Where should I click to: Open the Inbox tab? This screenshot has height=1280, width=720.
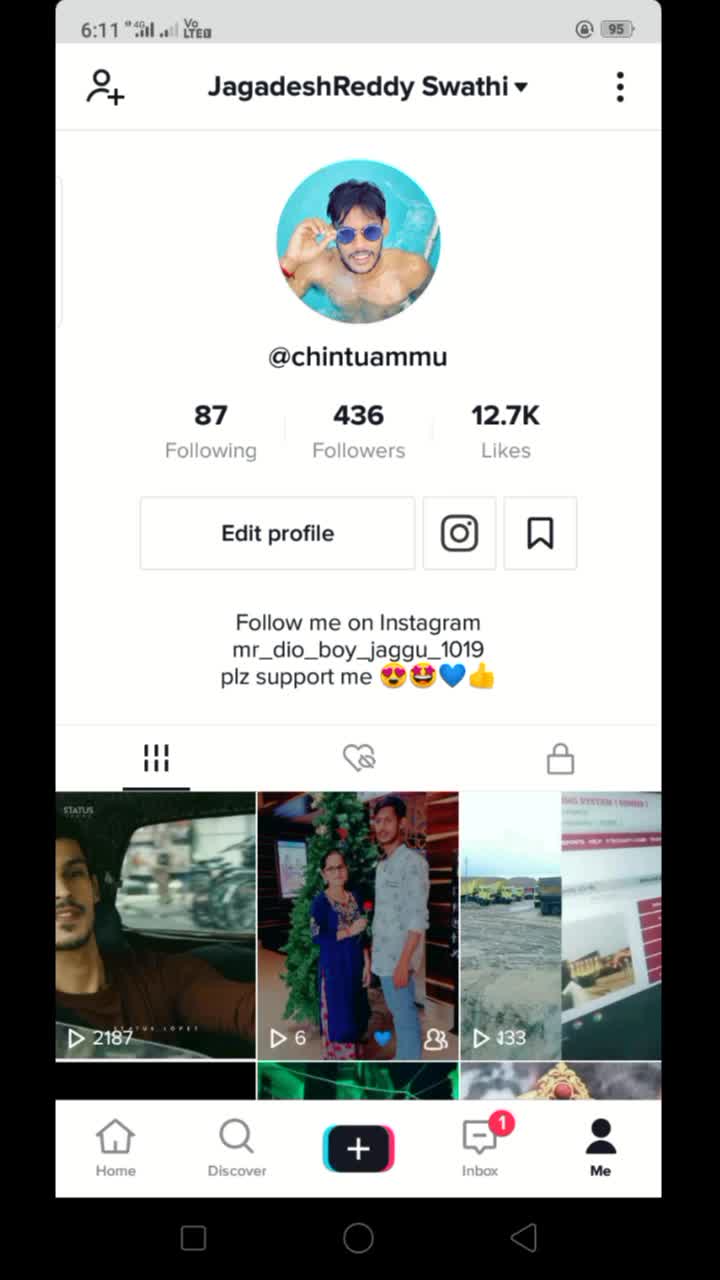click(x=480, y=1148)
